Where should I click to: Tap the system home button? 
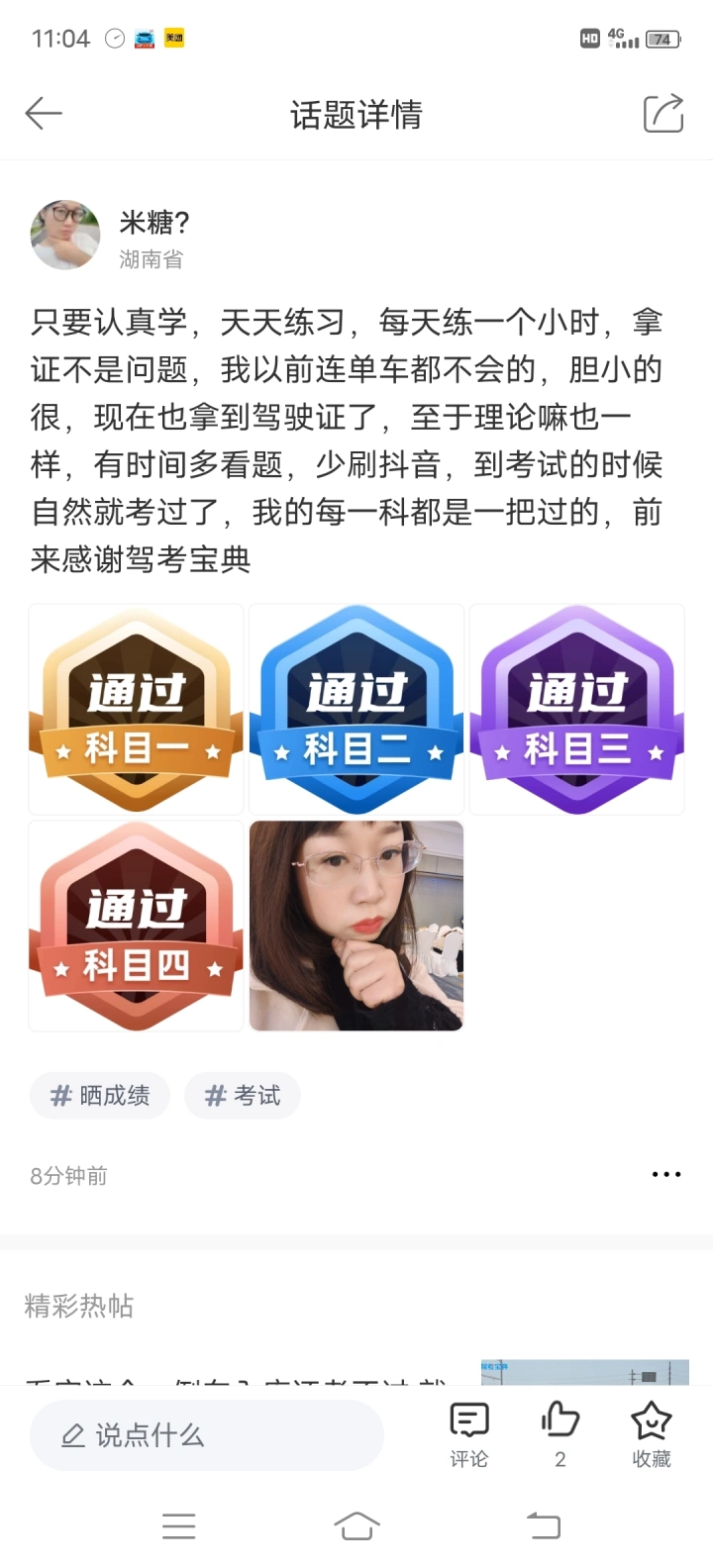[x=356, y=1526]
